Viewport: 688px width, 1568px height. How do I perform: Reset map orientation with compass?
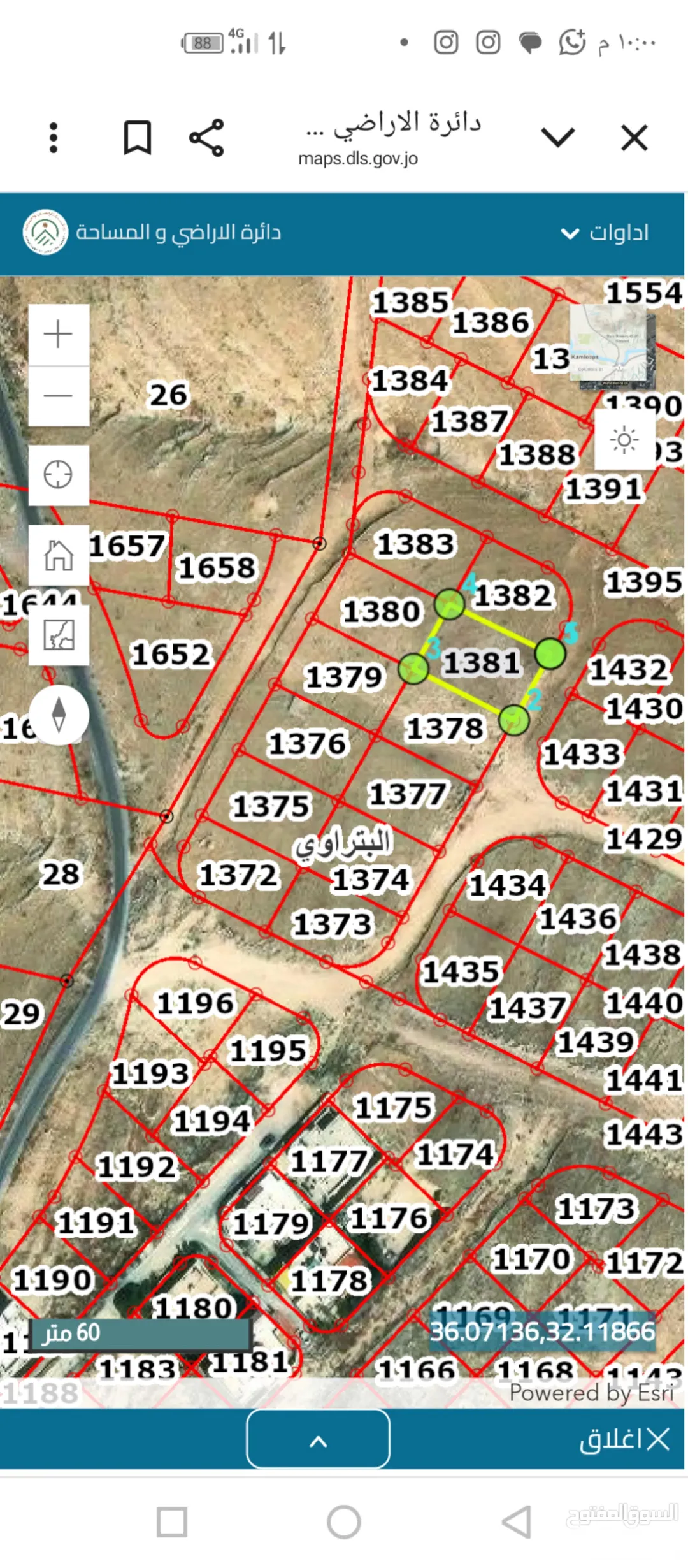coord(59,715)
